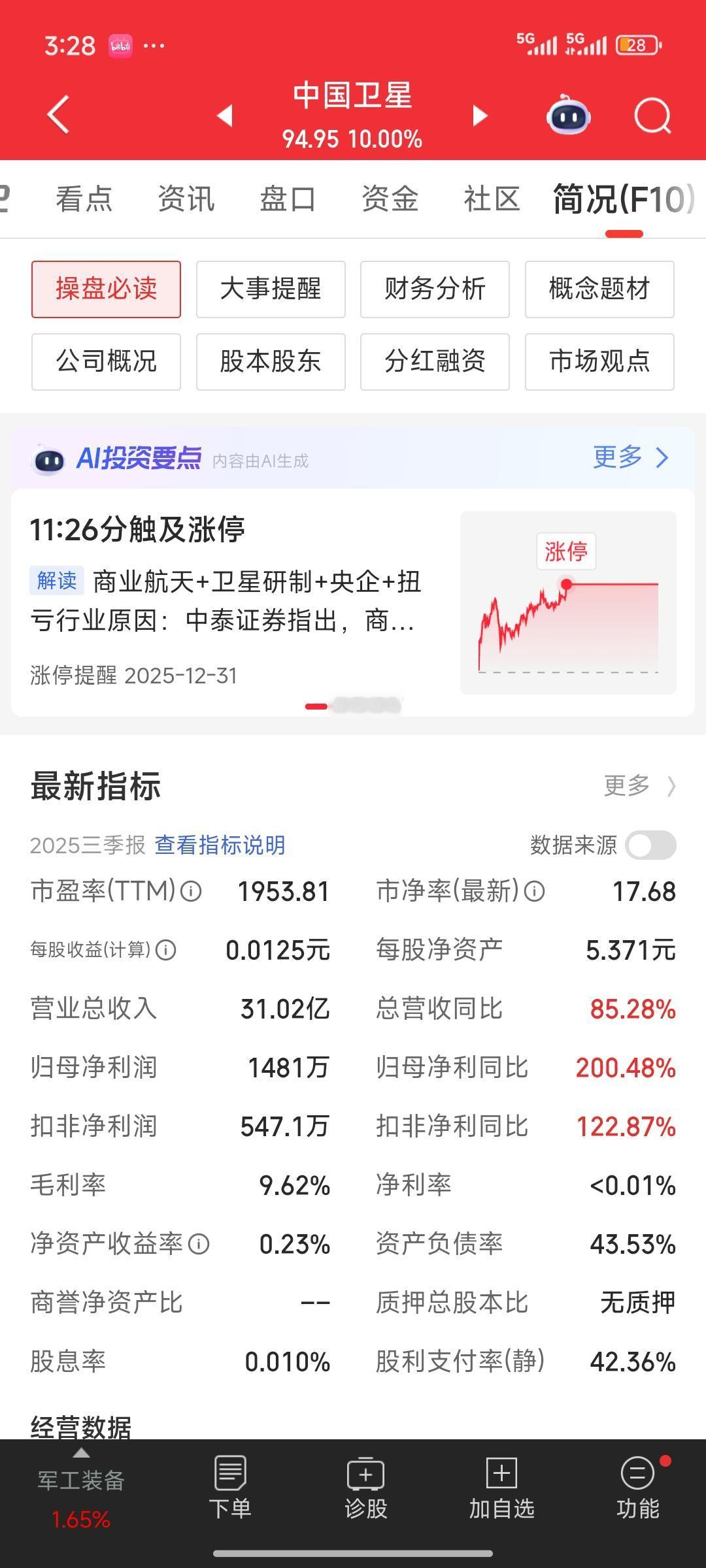Open 分红融资 section

(435, 362)
